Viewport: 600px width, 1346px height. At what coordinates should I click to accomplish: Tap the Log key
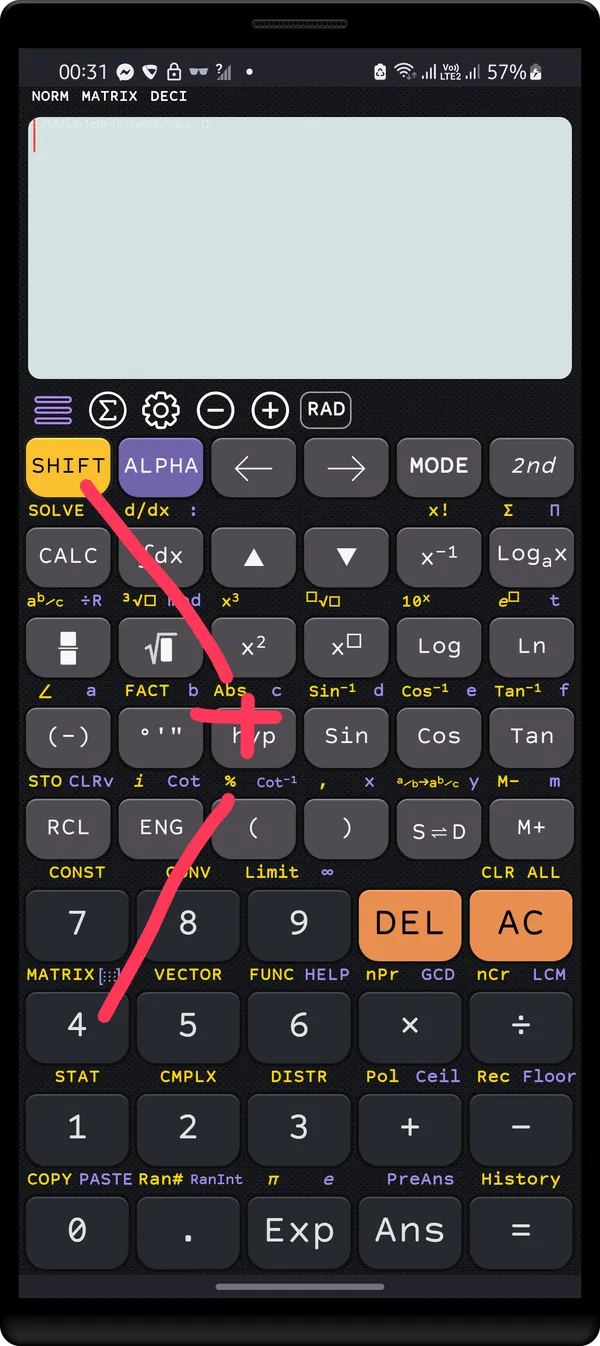438,646
